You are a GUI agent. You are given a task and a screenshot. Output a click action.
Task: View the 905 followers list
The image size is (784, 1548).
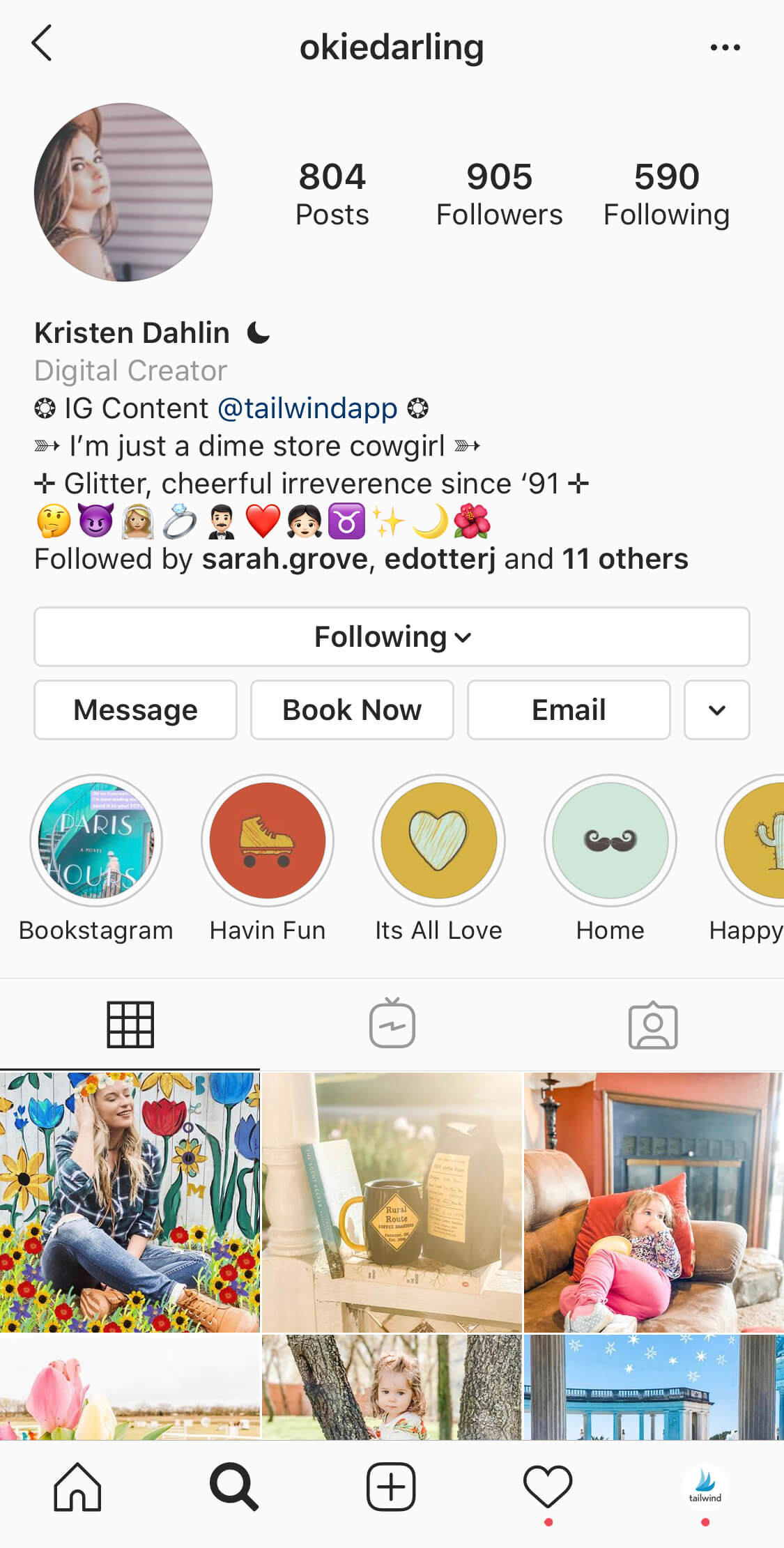click(x=499, y=194)
